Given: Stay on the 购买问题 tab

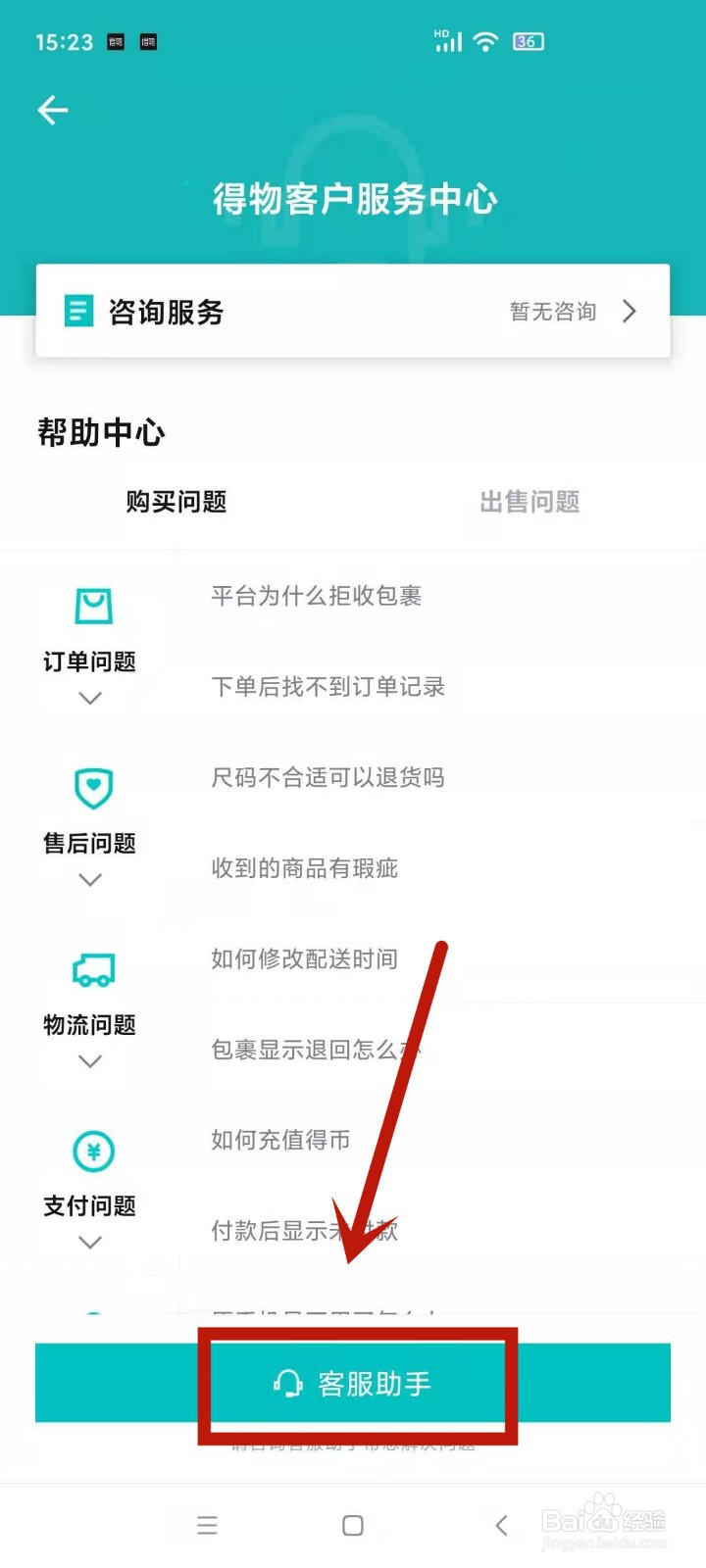Looking at the screenshot, I should (176, 502).
